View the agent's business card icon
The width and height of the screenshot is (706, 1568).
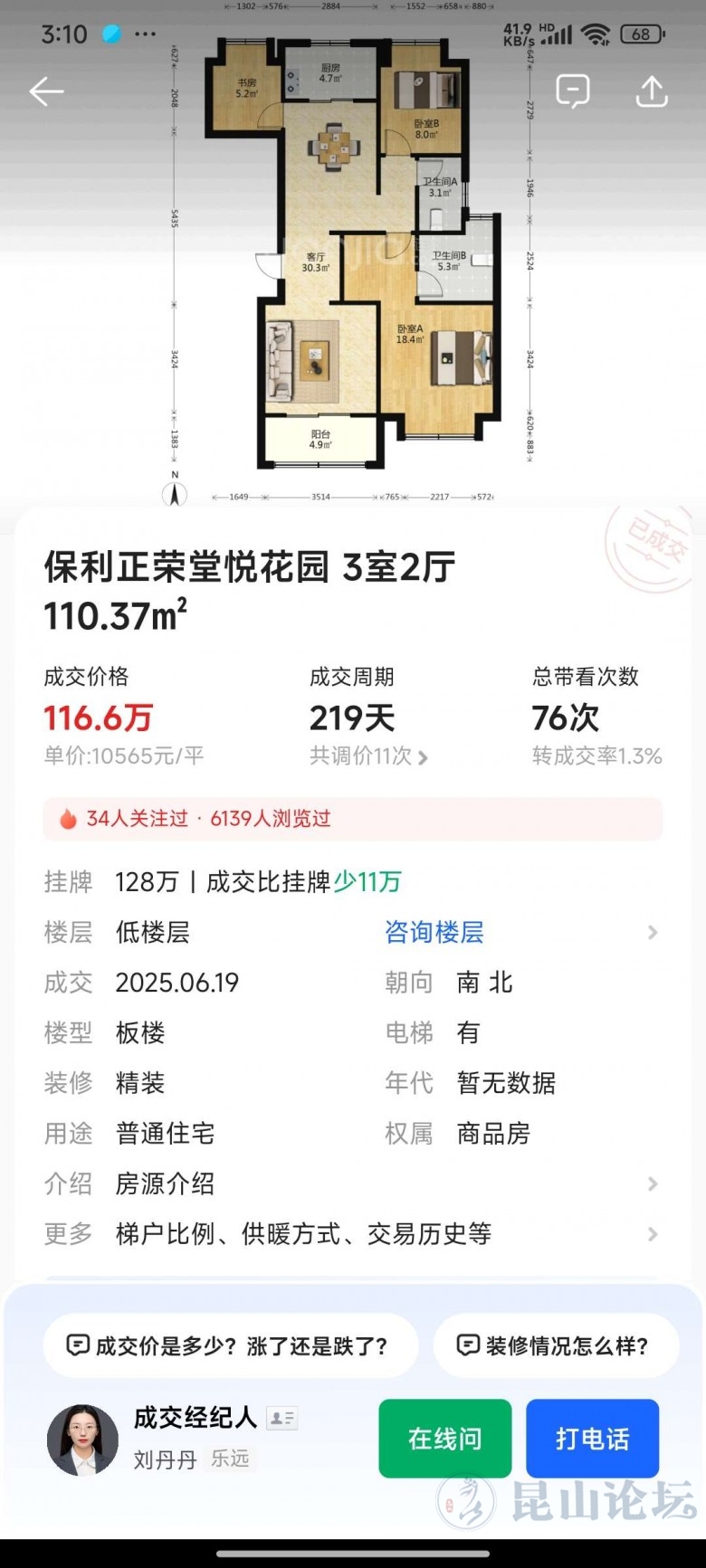[281, 1418]
